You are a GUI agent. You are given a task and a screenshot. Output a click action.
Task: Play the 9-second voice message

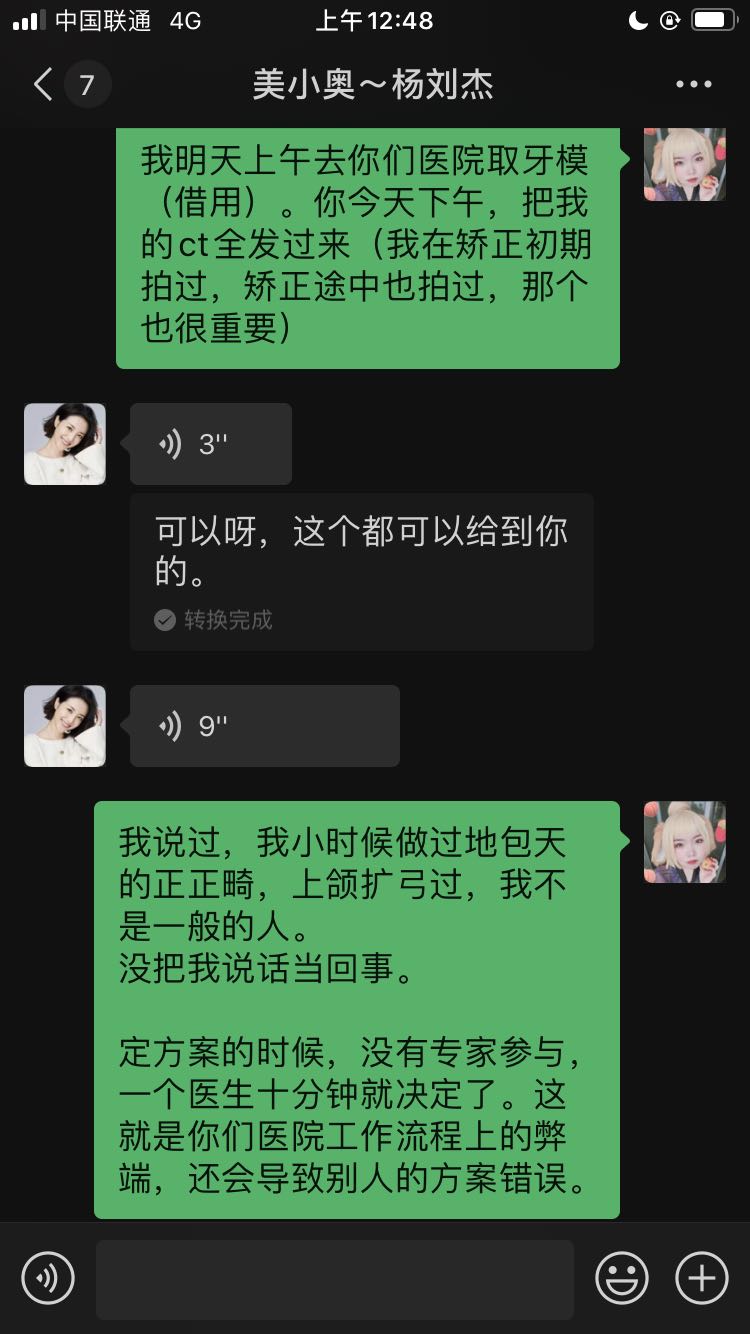264,726
